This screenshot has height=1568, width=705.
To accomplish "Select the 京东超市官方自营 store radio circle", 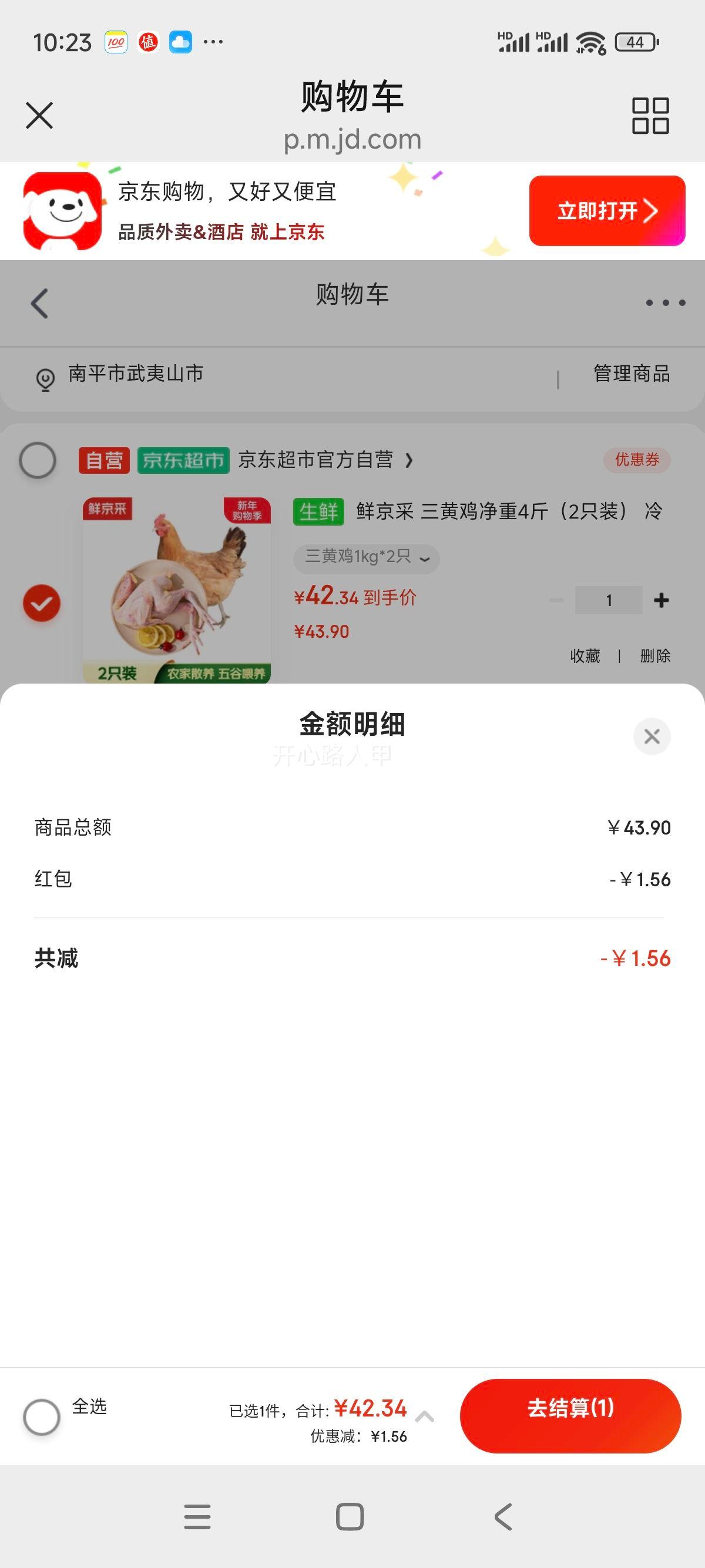I will (38, 461).
